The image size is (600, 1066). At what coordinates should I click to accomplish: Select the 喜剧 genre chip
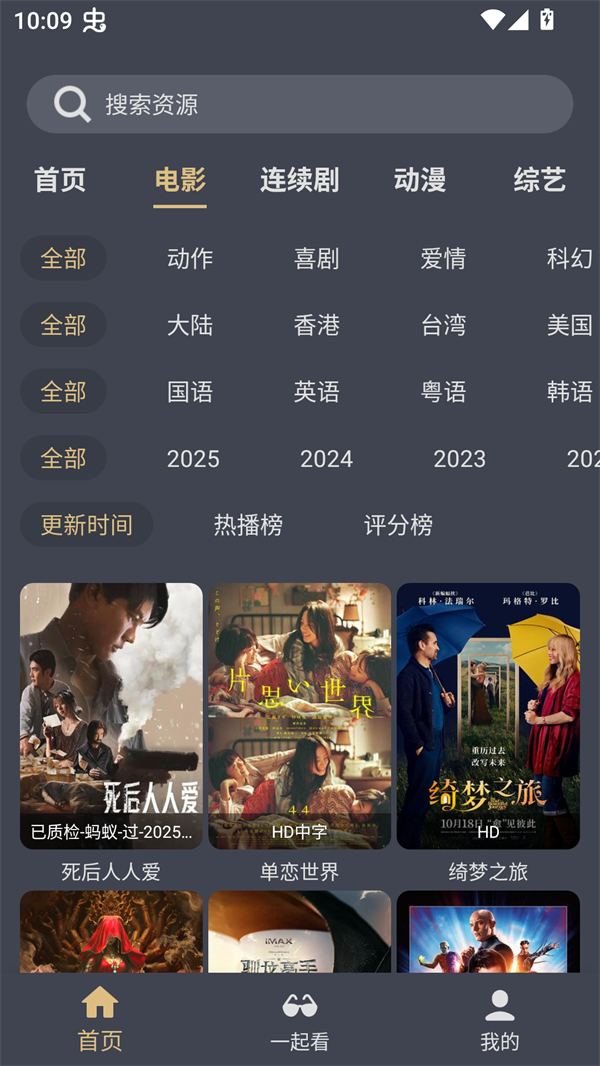click(317, 258)
